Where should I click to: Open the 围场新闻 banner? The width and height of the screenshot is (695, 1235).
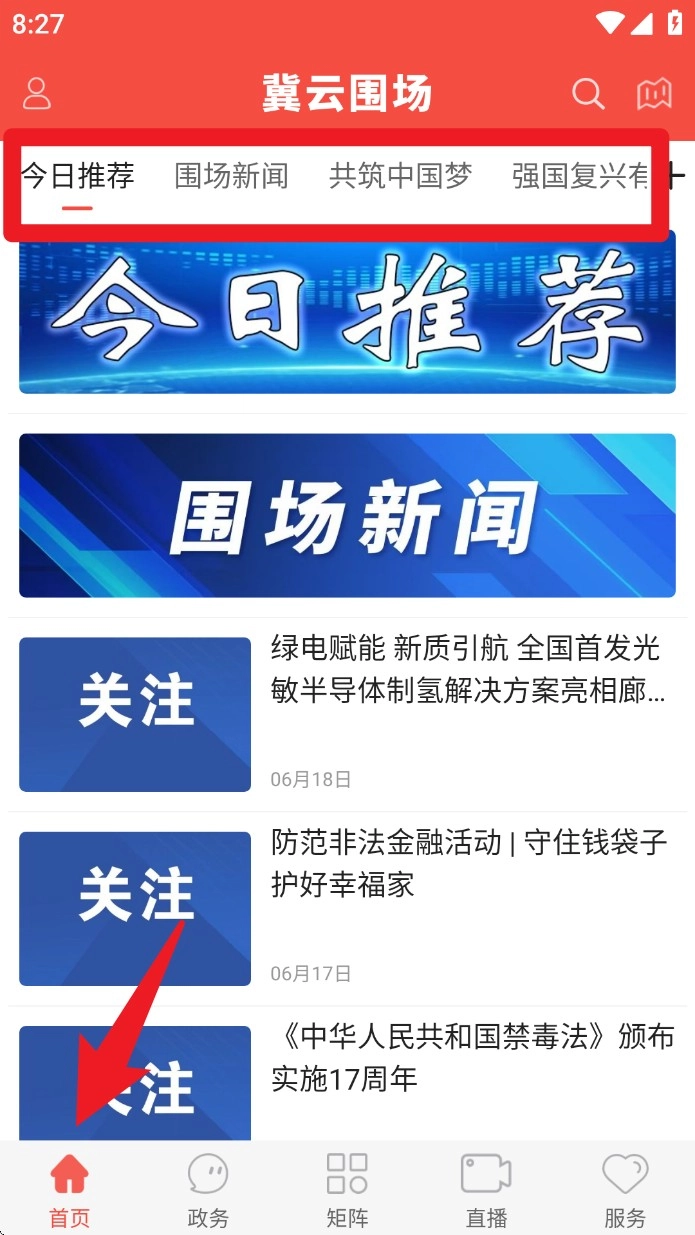347,515
